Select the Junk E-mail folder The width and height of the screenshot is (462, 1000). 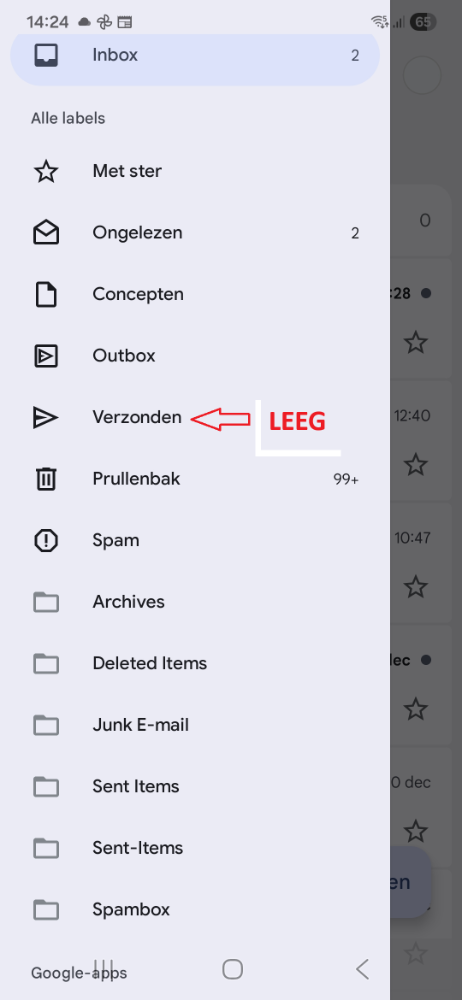coord(195,725)
